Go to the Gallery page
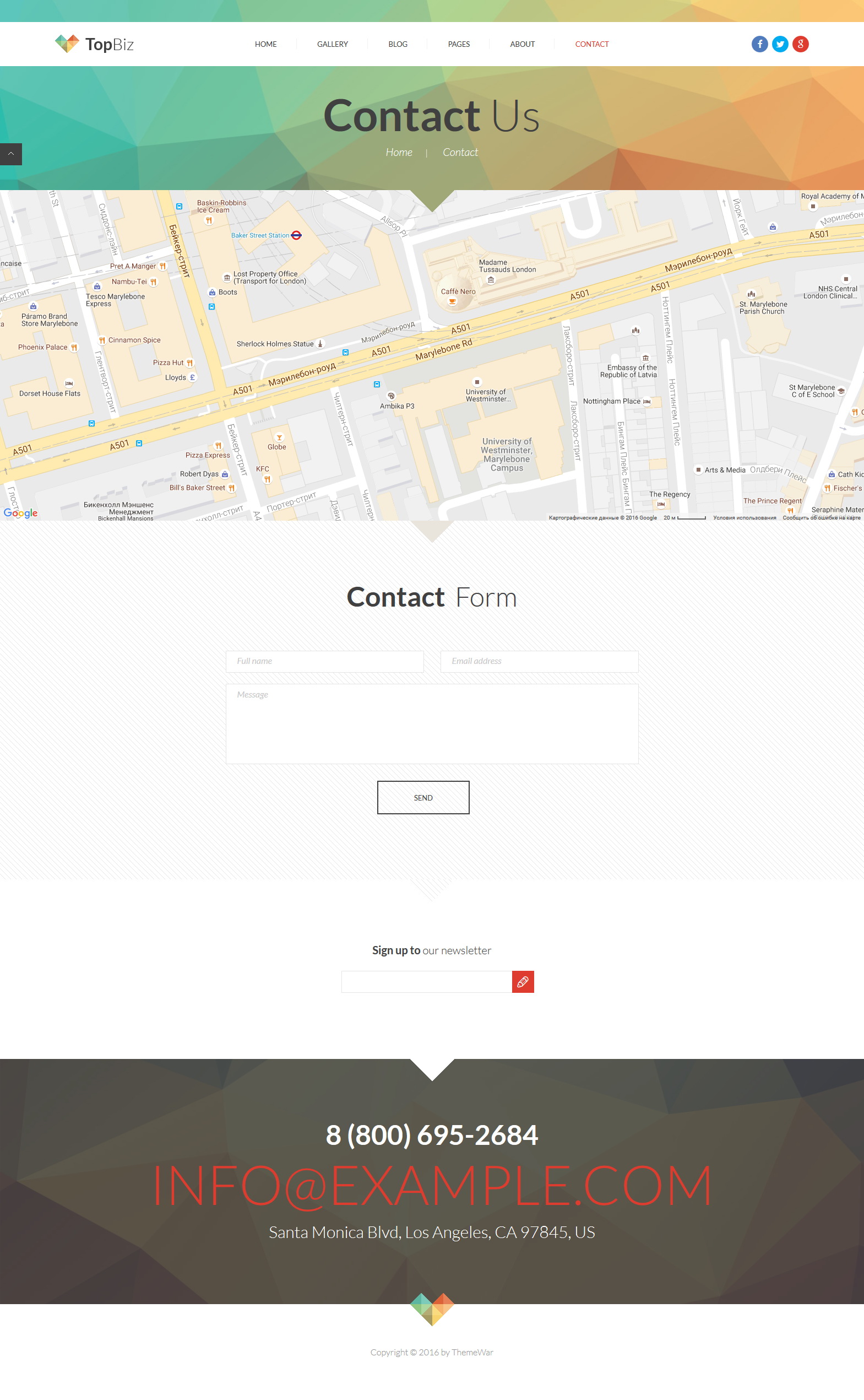 (x=333, y=44)
